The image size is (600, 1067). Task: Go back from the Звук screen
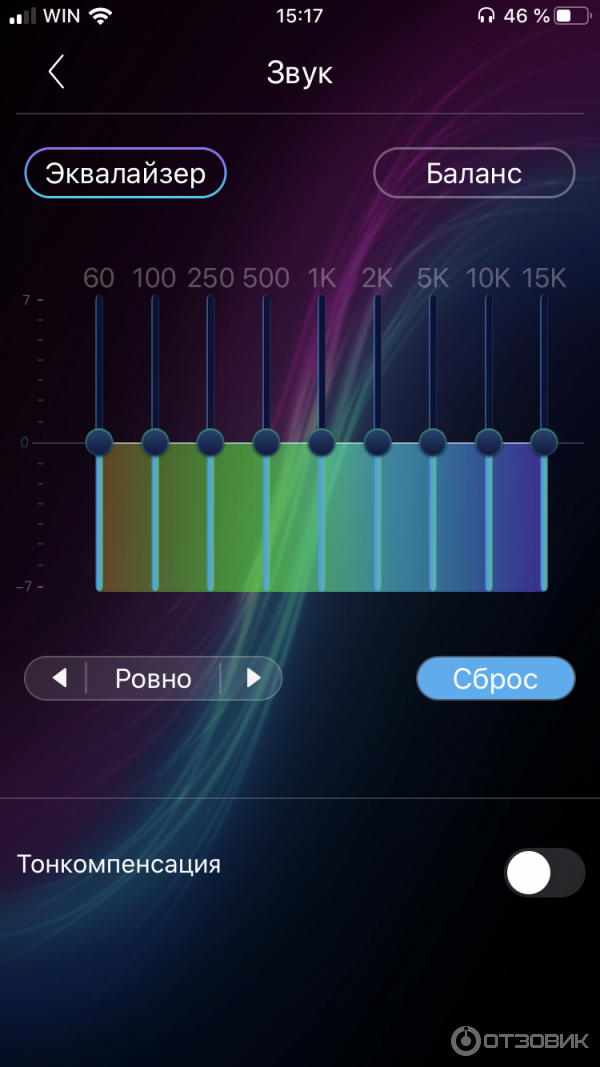[x=57, y=72]
